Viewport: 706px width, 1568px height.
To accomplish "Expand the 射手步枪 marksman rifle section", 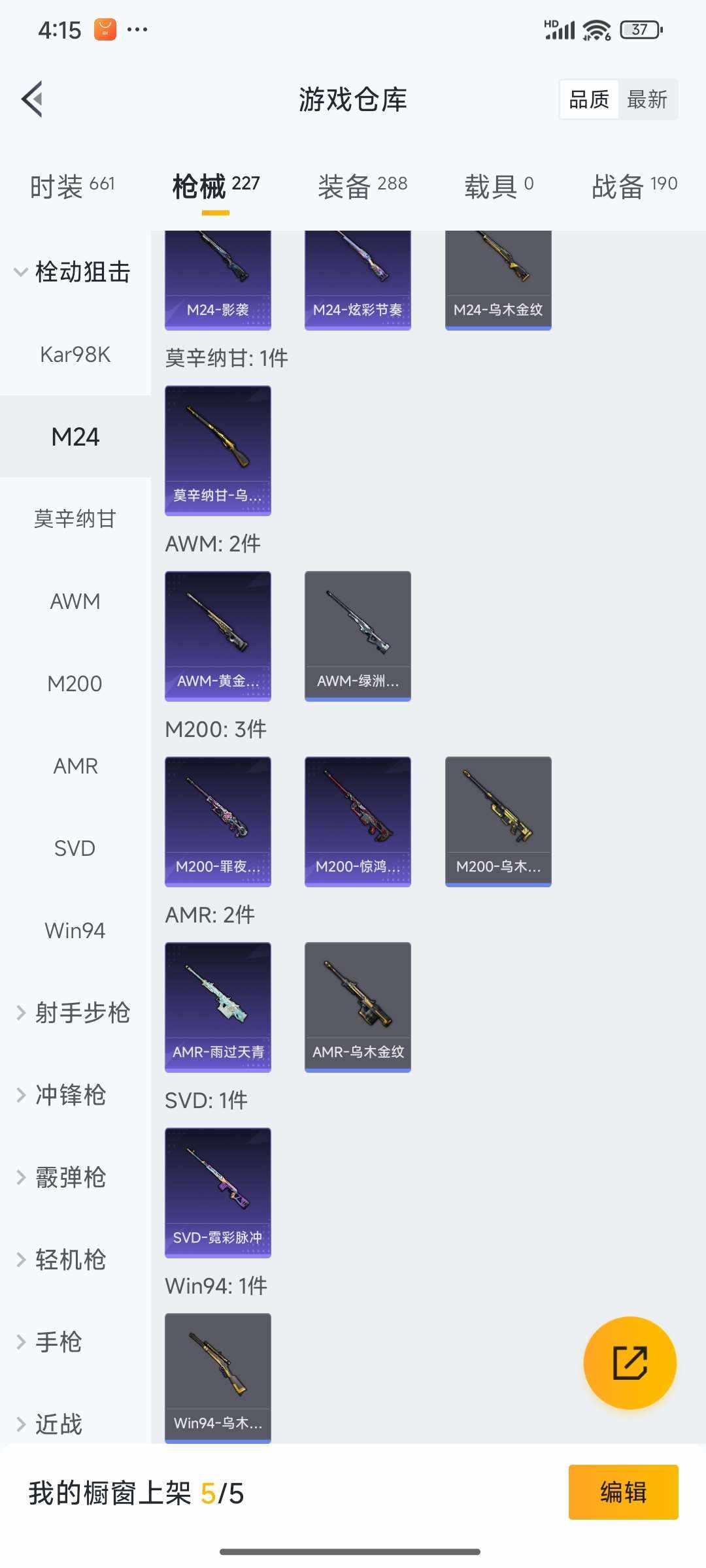I will tap(83, 1013).
